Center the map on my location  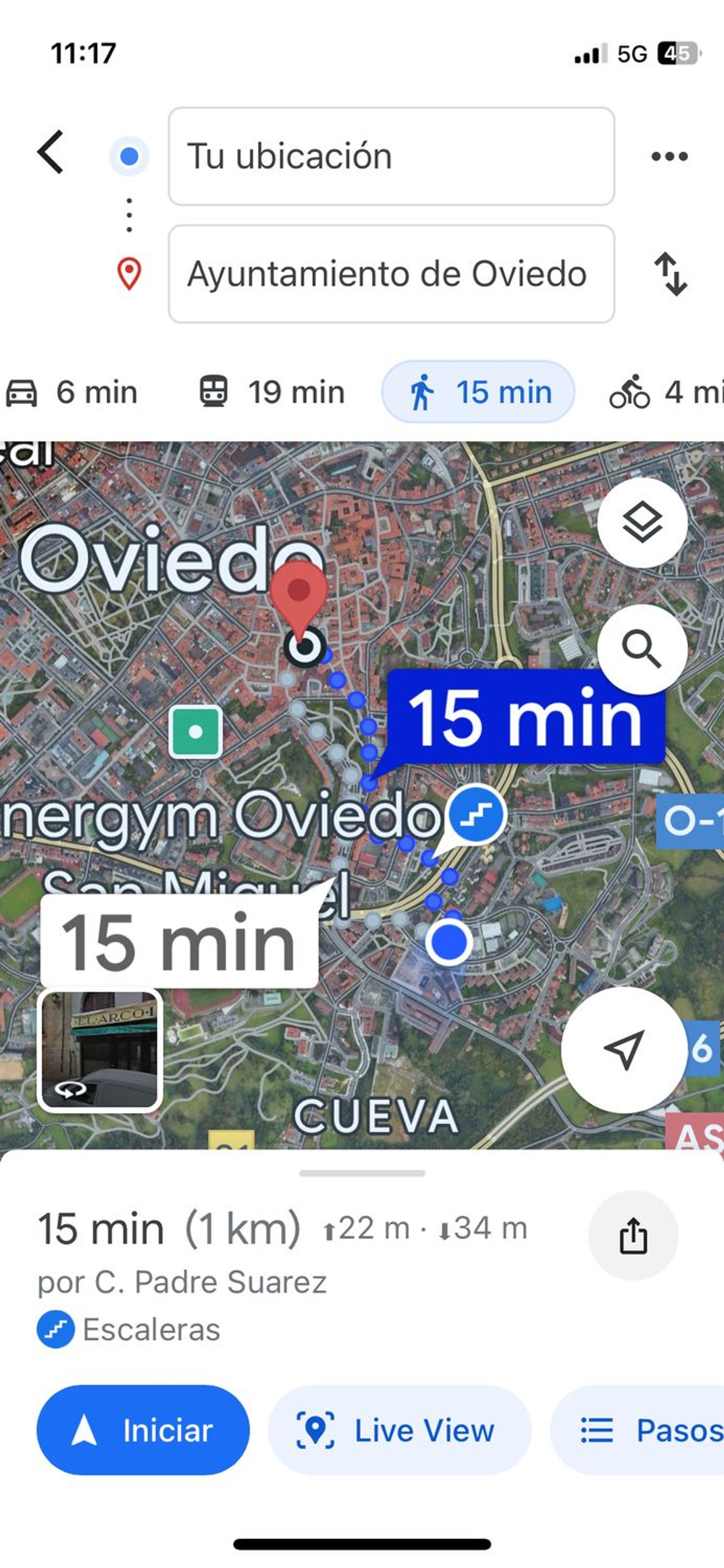pos(624,1050)
